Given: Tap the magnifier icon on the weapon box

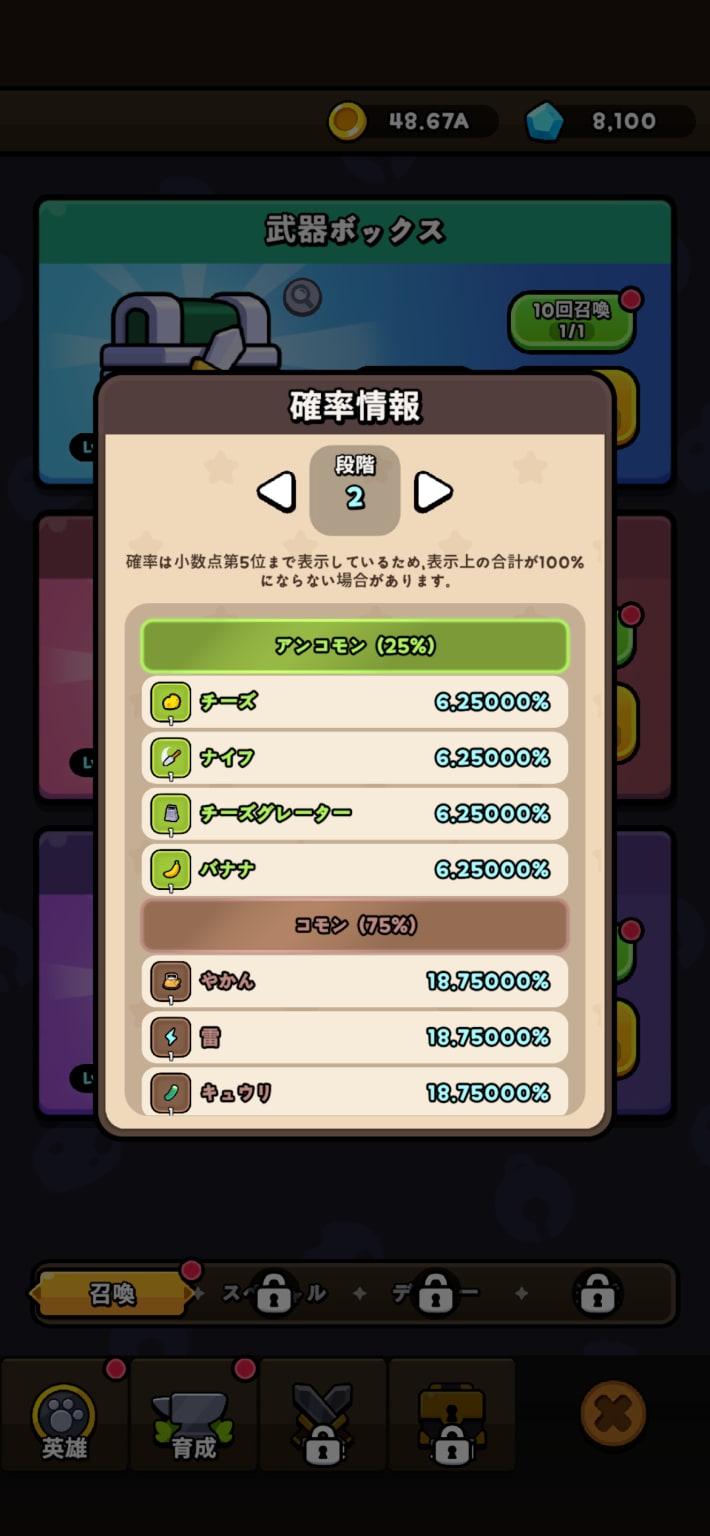Looking at the screenshot, I should click(x=301, y=296).
